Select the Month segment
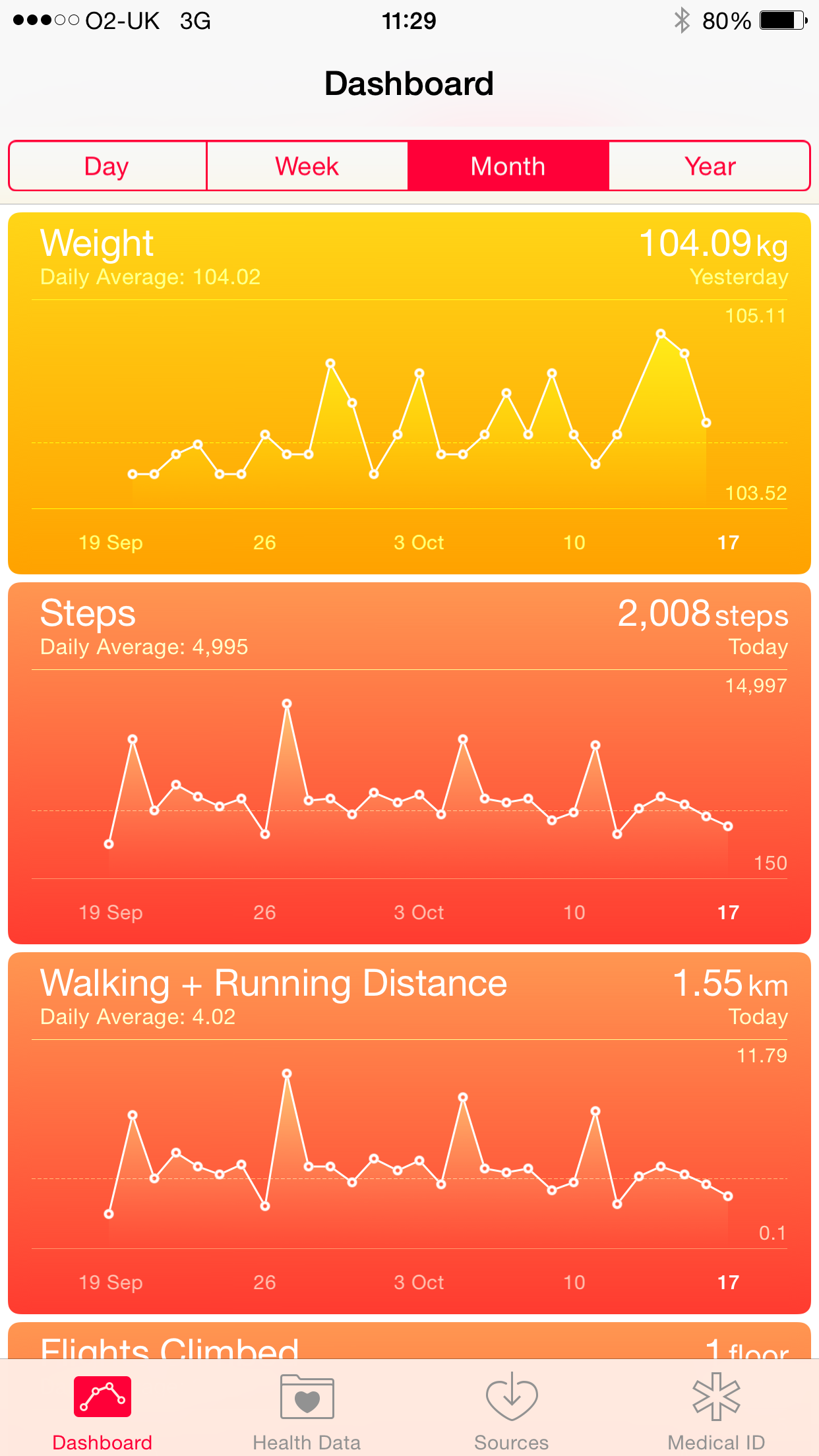Screen dimensions: 819x1456 click(508, 166)
